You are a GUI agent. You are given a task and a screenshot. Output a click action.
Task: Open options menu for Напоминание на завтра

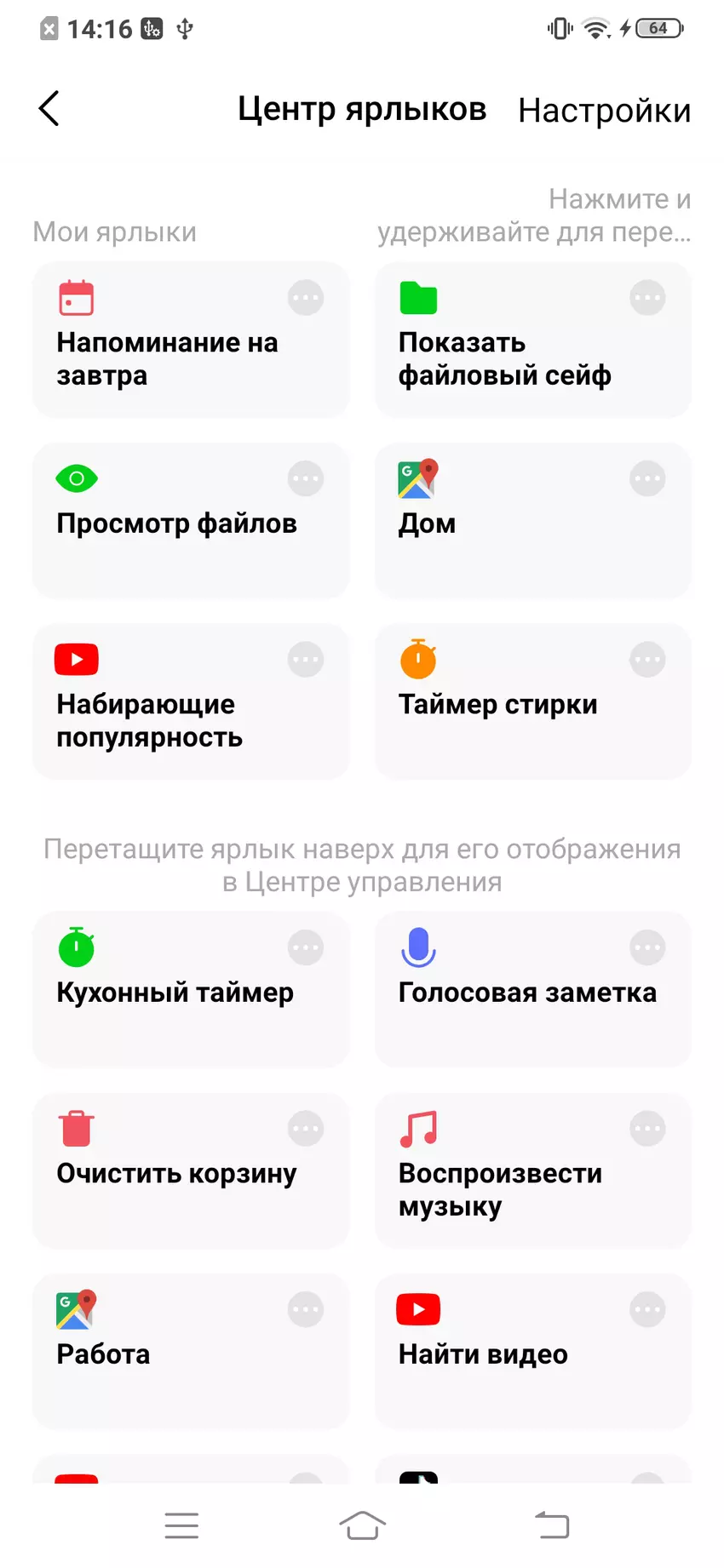pos(306,298)
